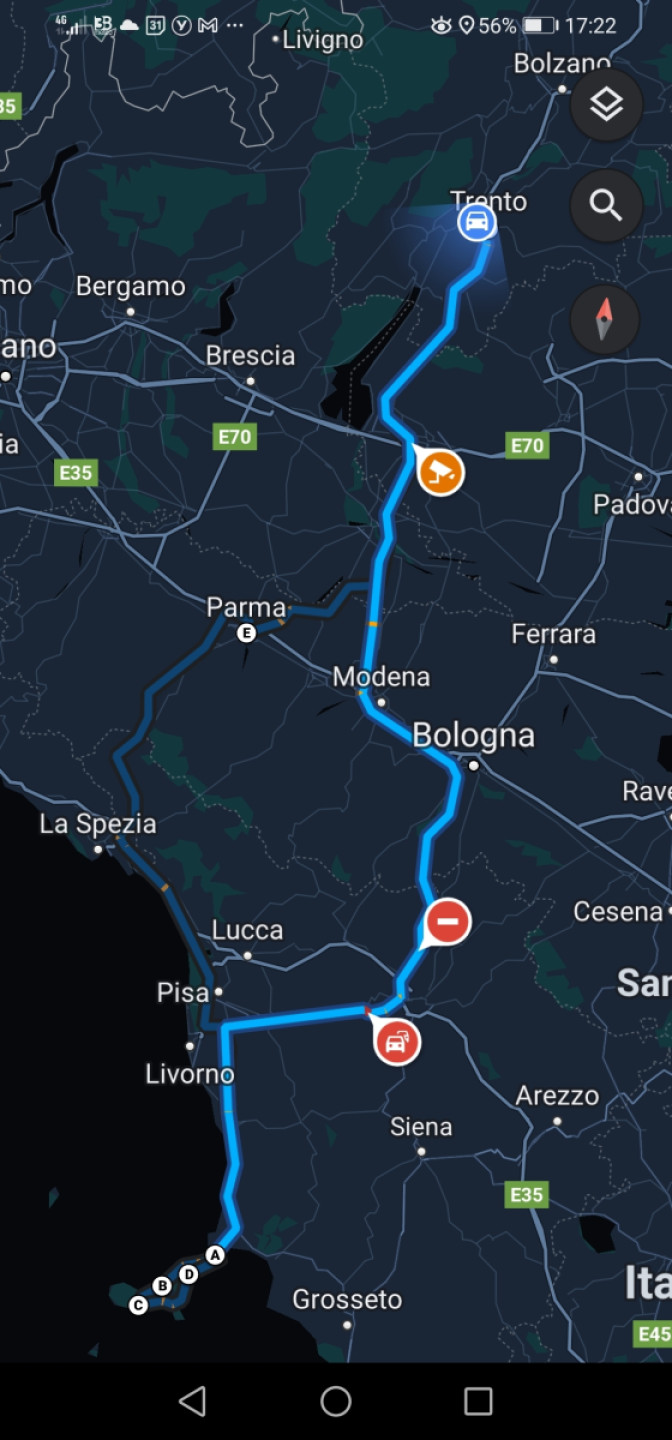The height and width of the screenshot is (1440, 672).
Task: Select waypoint D on the route
Action: click(x=189, y=1274)
